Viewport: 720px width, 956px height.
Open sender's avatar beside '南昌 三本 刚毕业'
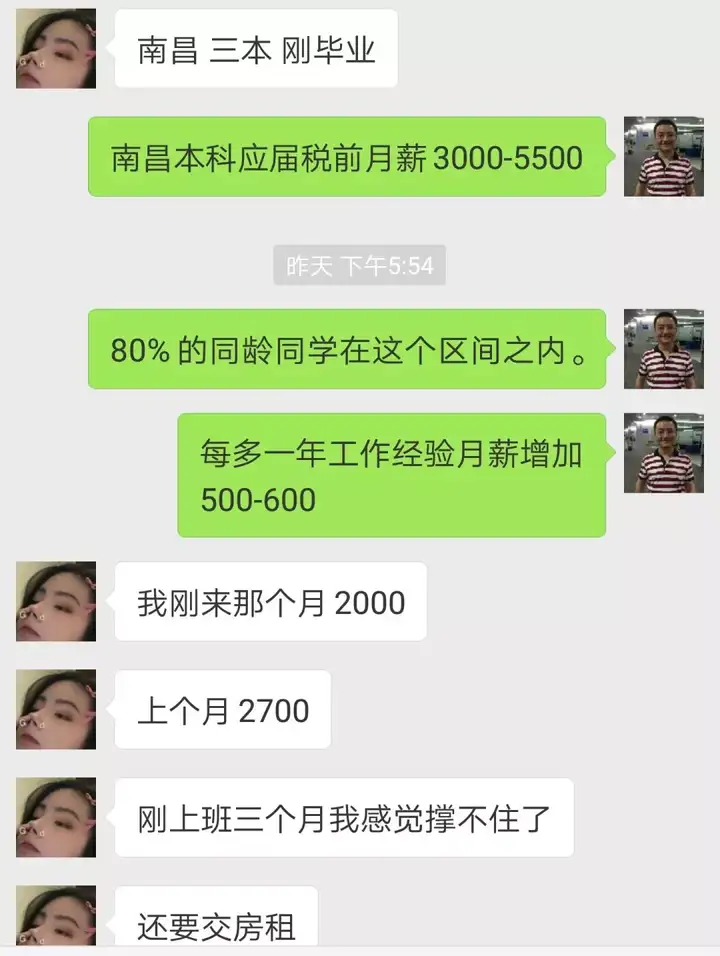(x=56, y=49)
